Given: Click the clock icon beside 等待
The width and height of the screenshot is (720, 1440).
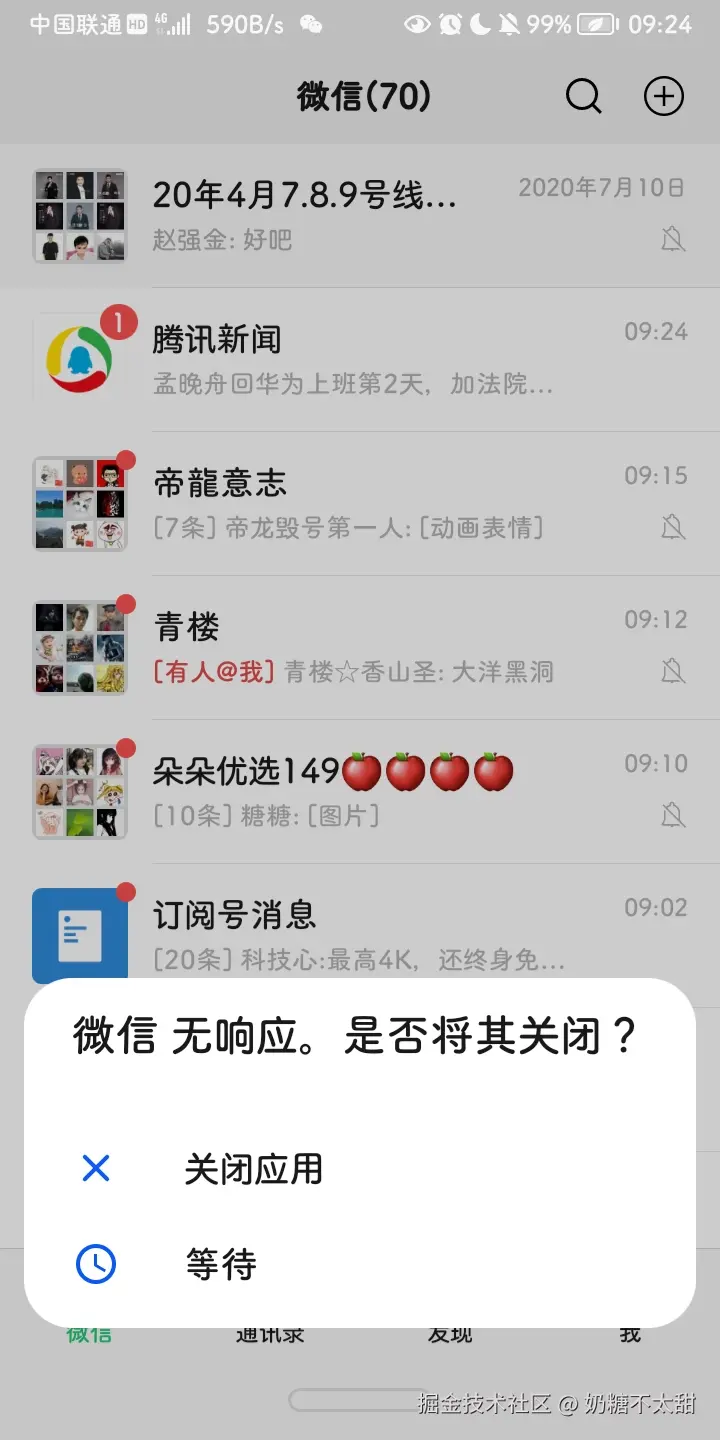Looking at the screenshot, I should coord(94,1264).
